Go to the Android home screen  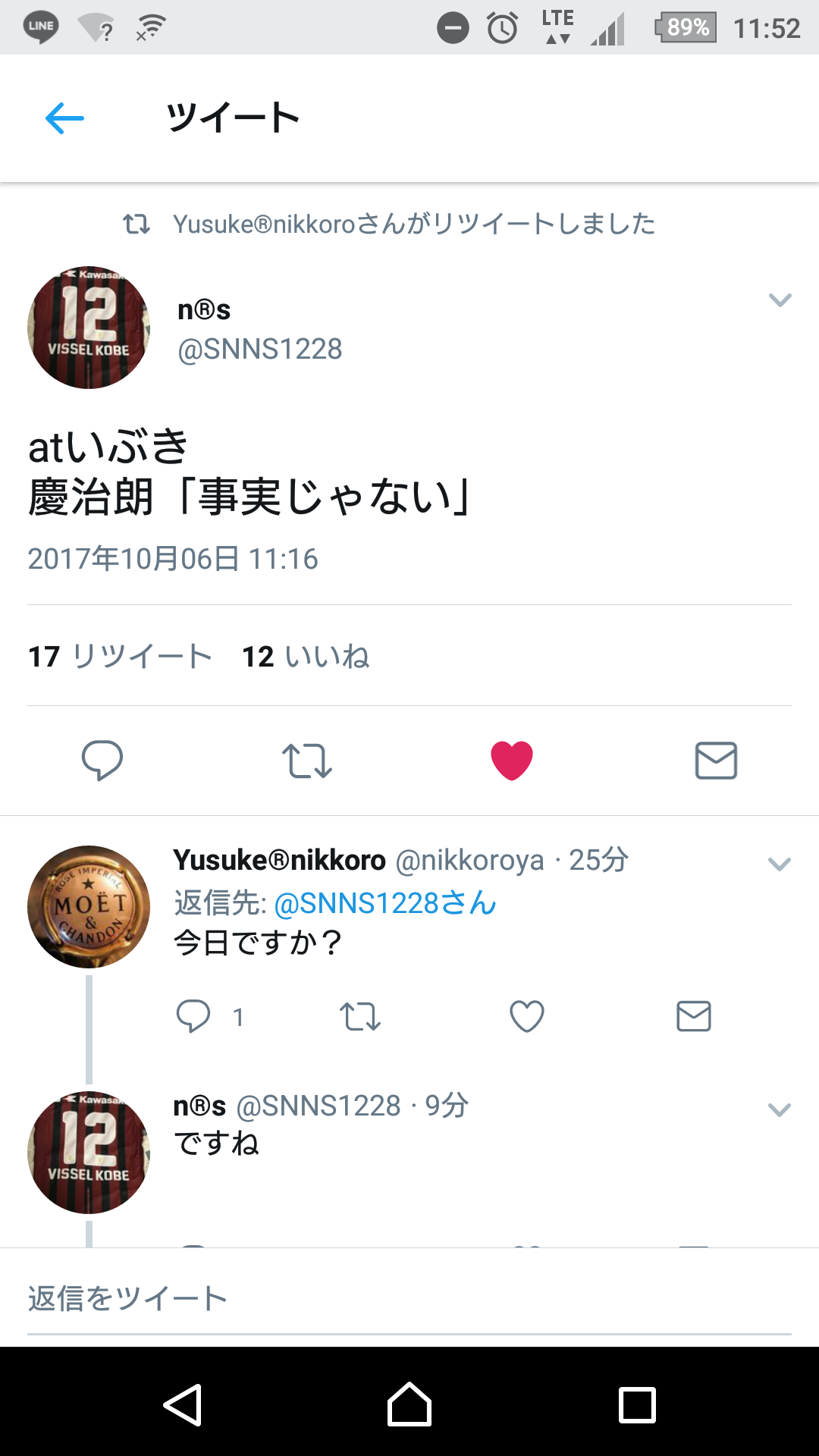pyautogui.click(x=409, y=1404)
